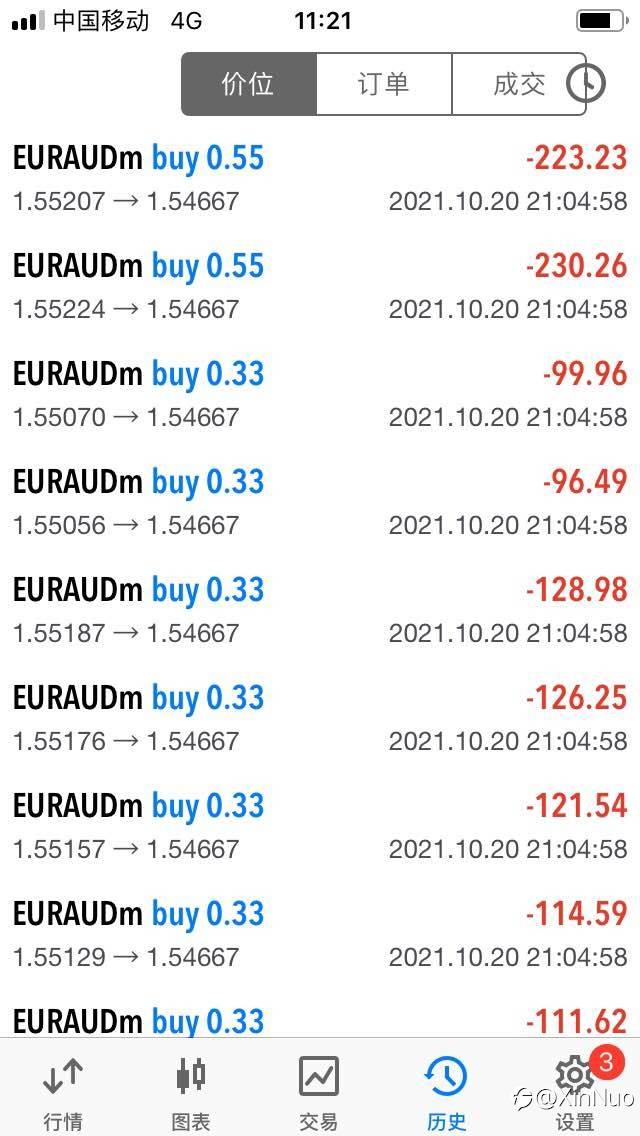The width and height of the screenshot is (640, 1136).
Task: View details of the -126.25 trade
Action: [x=320, y=718]
